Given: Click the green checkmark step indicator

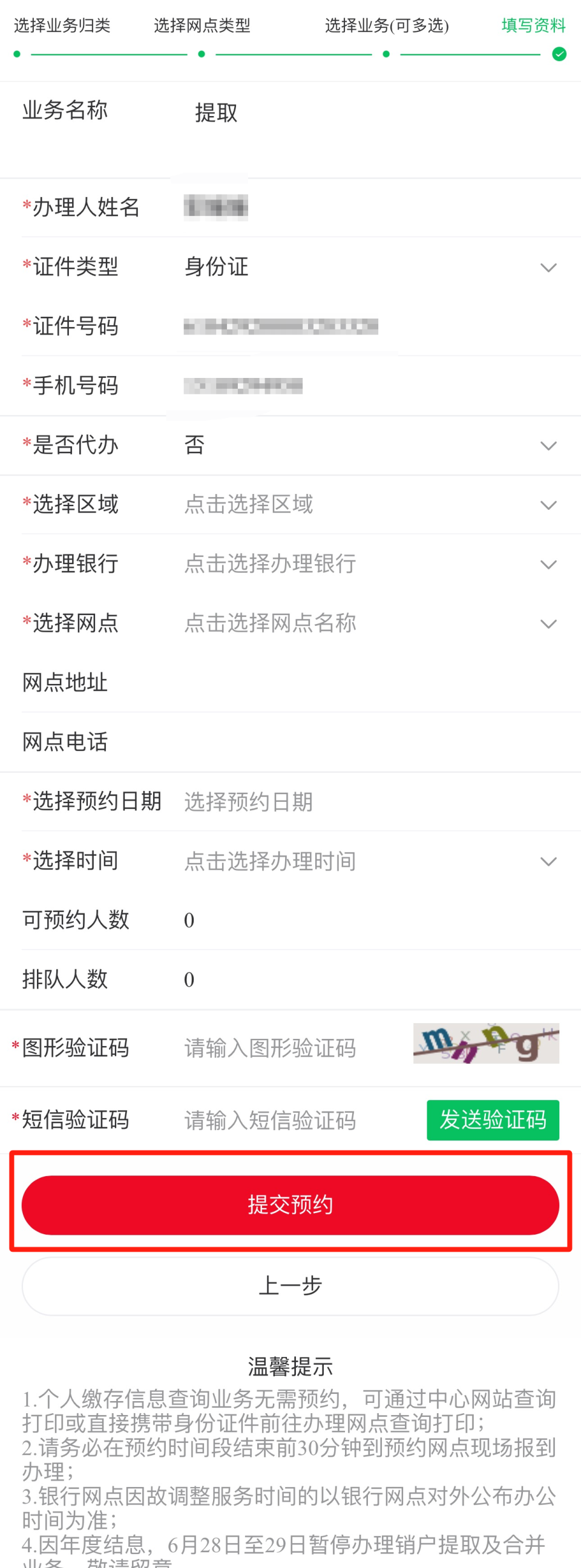Looking at the screenshot, I should coord(559,54).
